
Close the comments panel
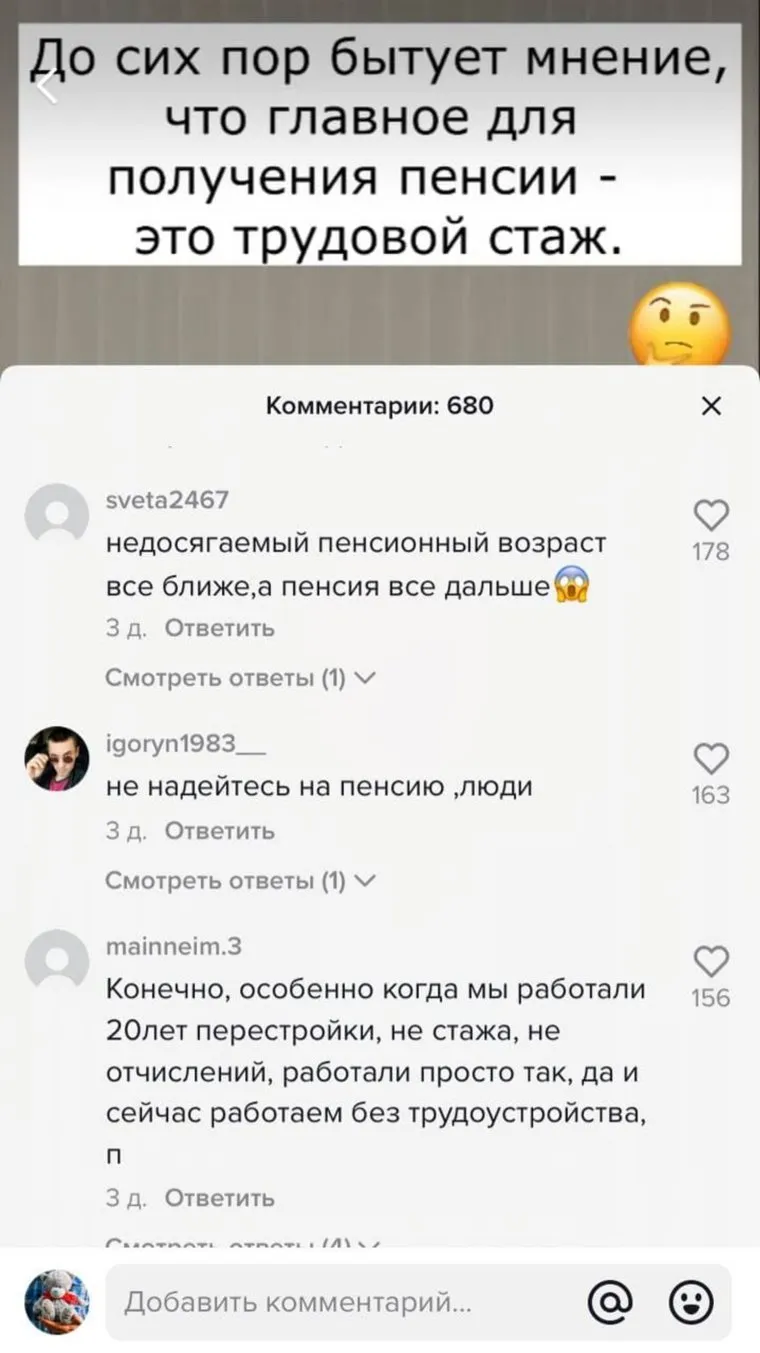(x=710, y=406)
